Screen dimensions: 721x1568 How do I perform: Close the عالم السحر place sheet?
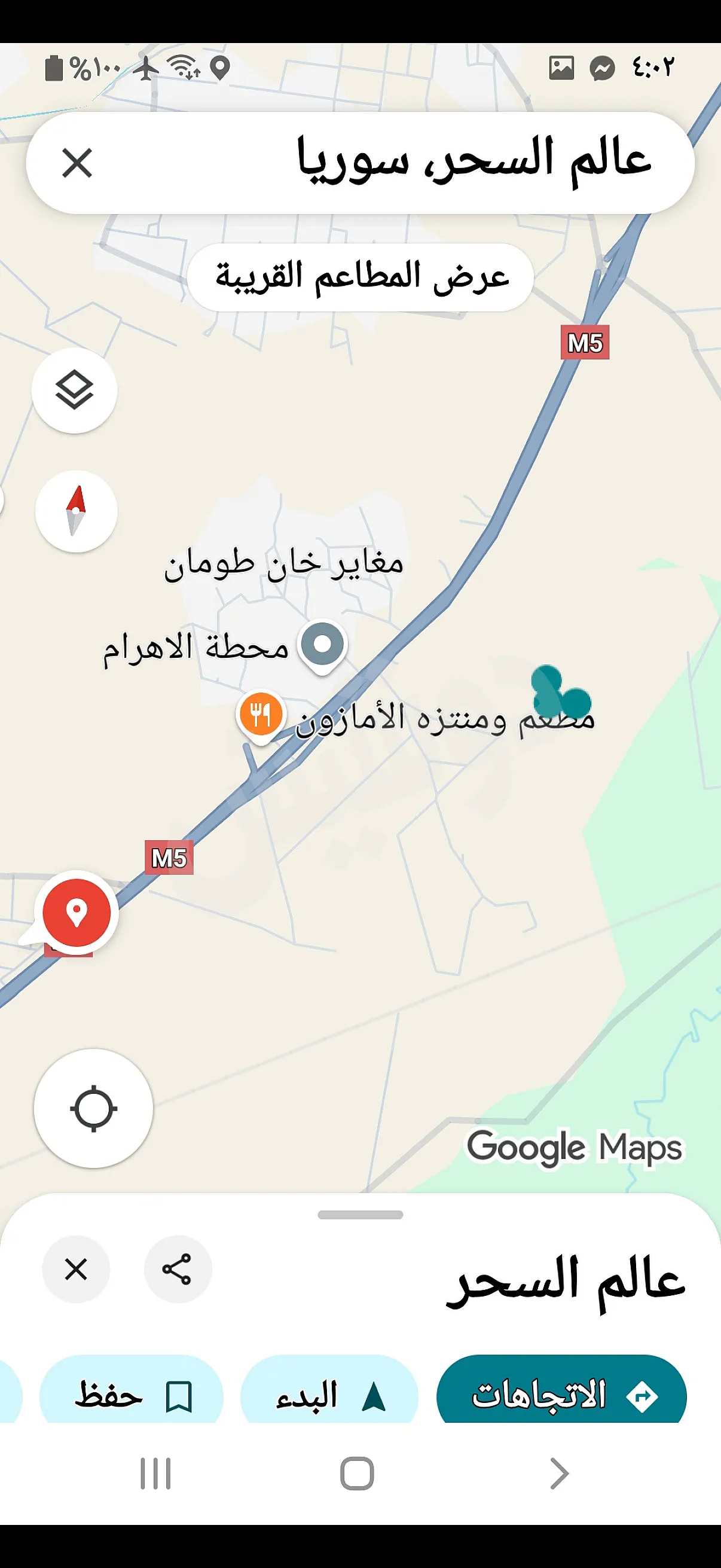pyautogui.click(x=76, y=1269)
